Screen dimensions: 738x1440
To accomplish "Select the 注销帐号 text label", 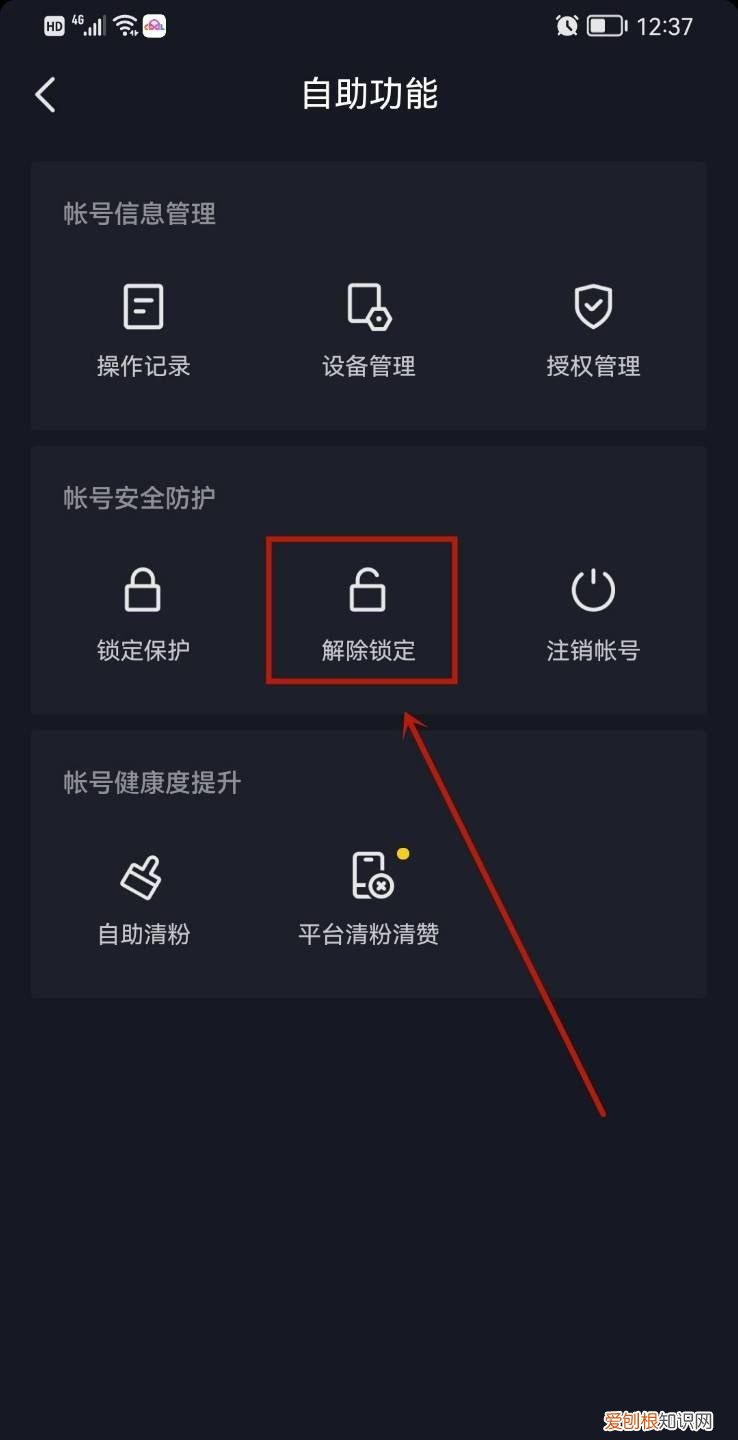I will pyautogui.click(x=593, y=650).
